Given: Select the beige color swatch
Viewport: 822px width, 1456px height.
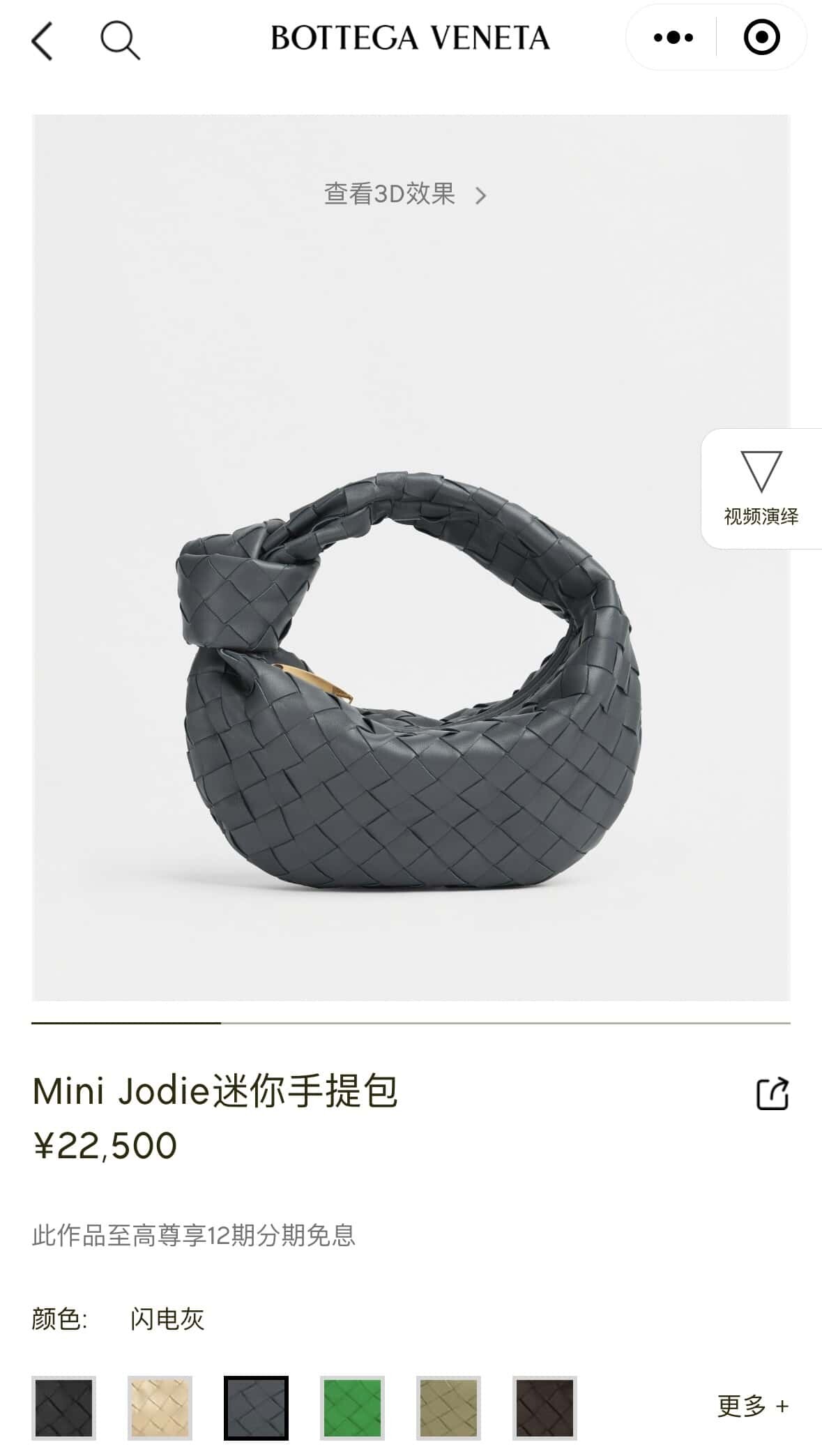Looking at the screenshot, I should click(160, 1408).
